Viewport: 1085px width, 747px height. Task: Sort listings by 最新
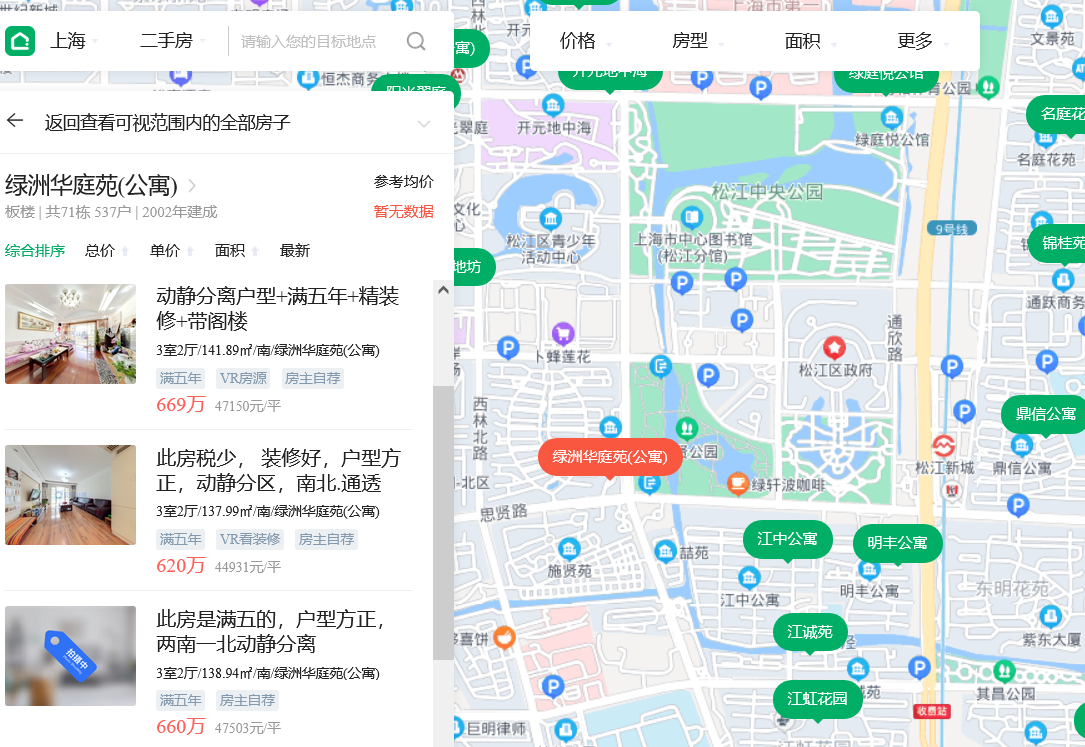pos(294,251)
